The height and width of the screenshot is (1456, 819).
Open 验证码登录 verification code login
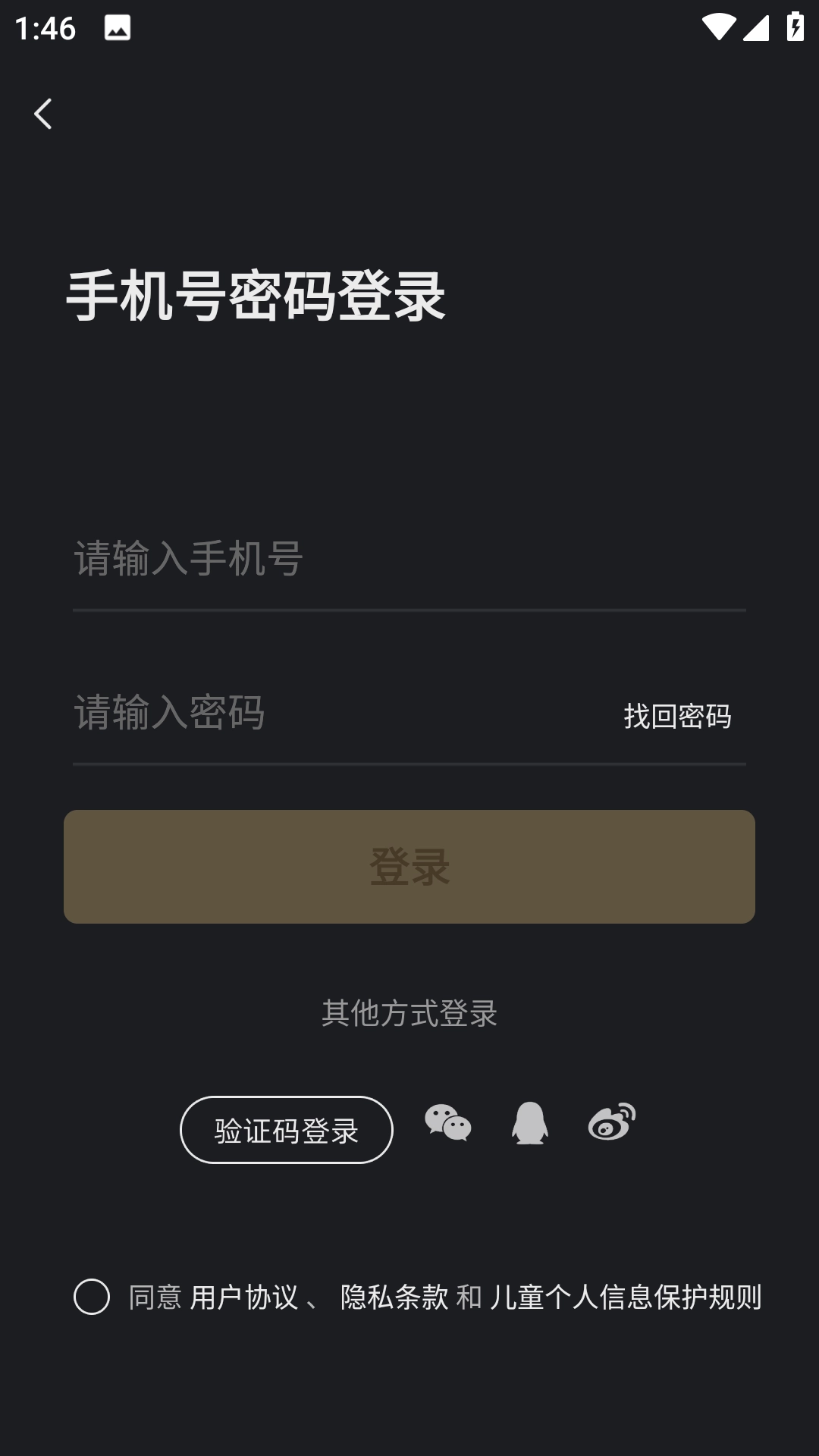click(286, 1129)
